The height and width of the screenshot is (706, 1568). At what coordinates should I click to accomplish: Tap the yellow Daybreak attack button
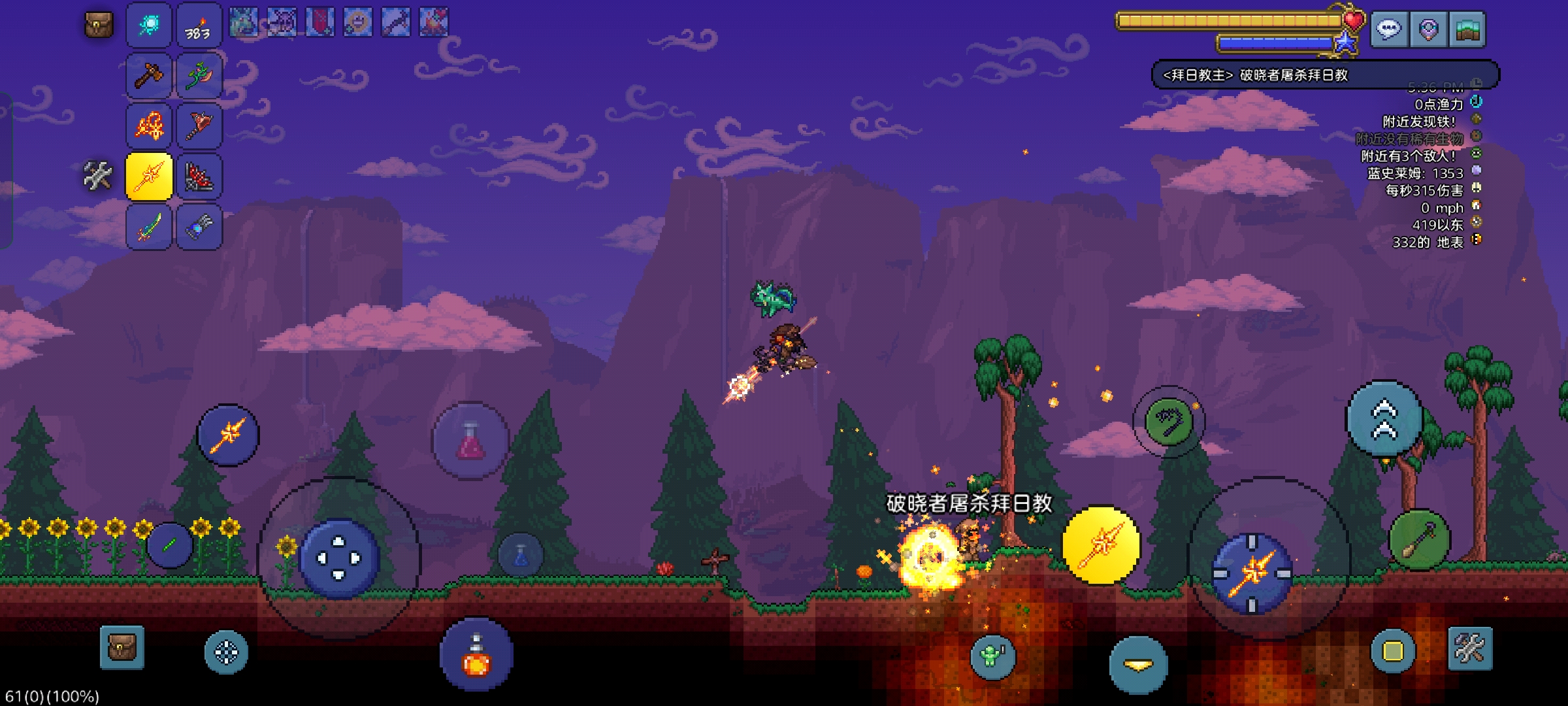pyautogui.click(x=1101, y=545)
